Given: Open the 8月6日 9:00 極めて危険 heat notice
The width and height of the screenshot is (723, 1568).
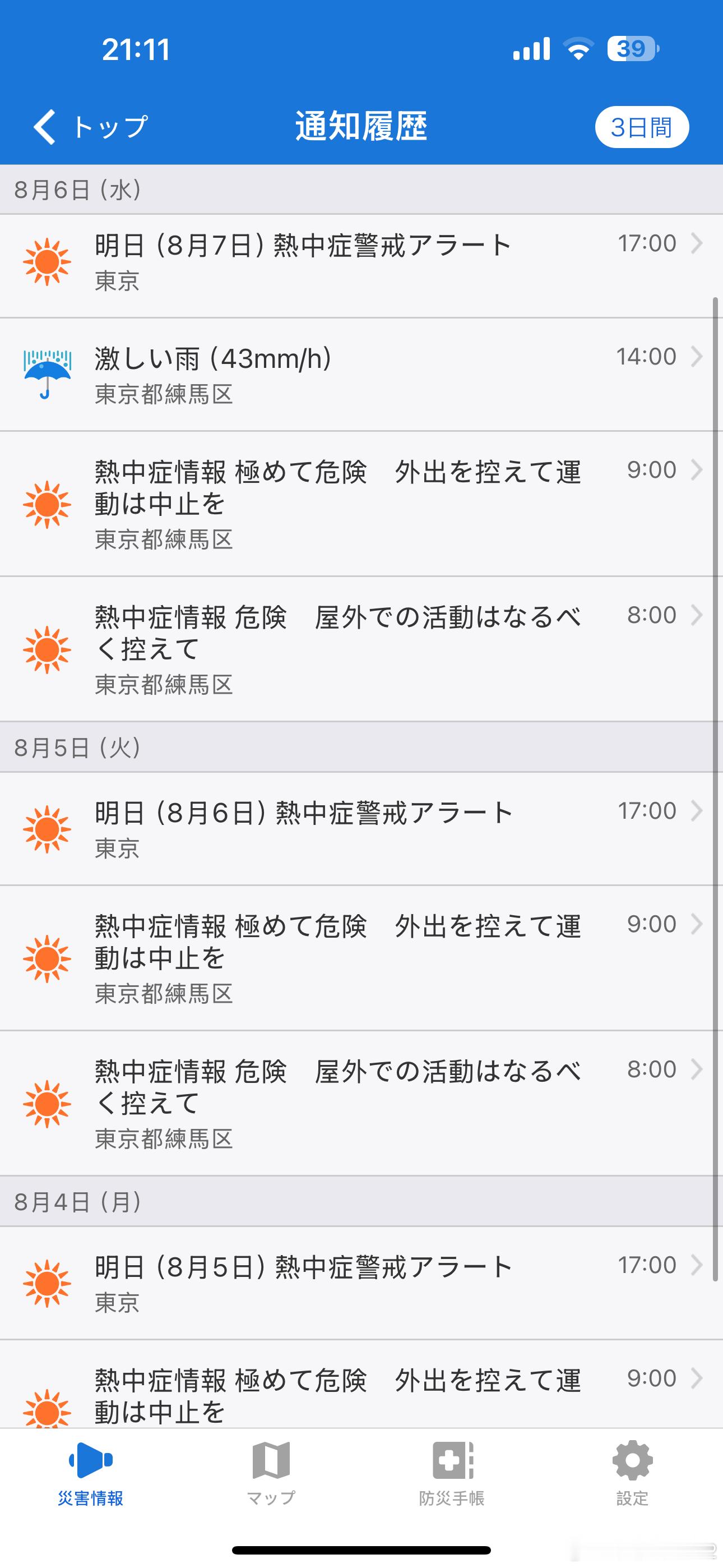Looking at the screenshot, I should pos(361,504).
